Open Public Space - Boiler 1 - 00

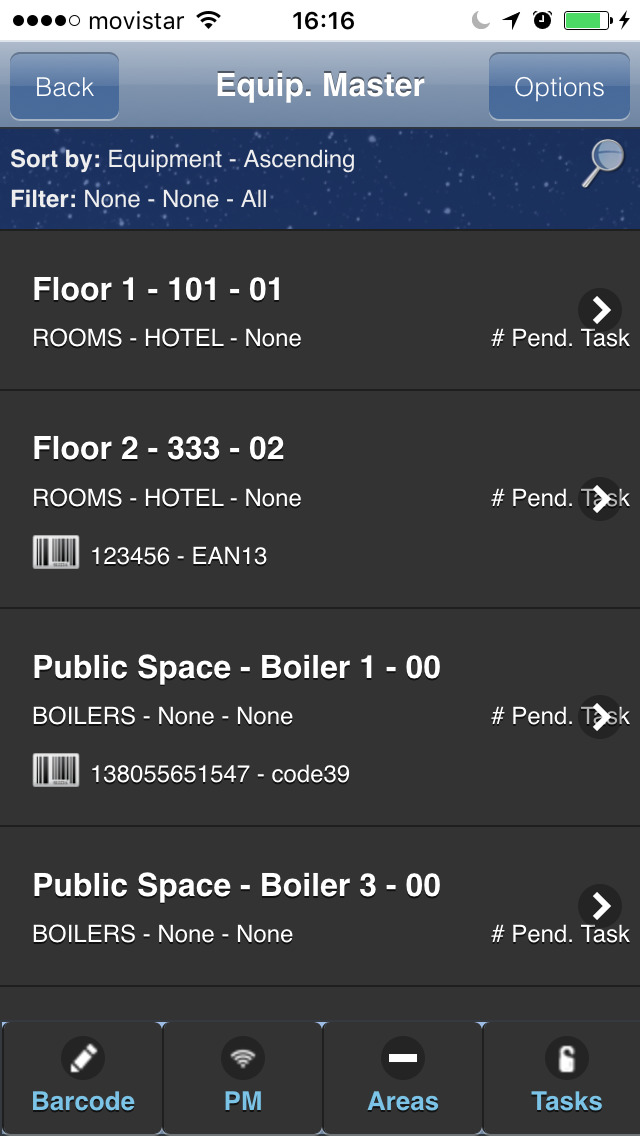[320, 717]
